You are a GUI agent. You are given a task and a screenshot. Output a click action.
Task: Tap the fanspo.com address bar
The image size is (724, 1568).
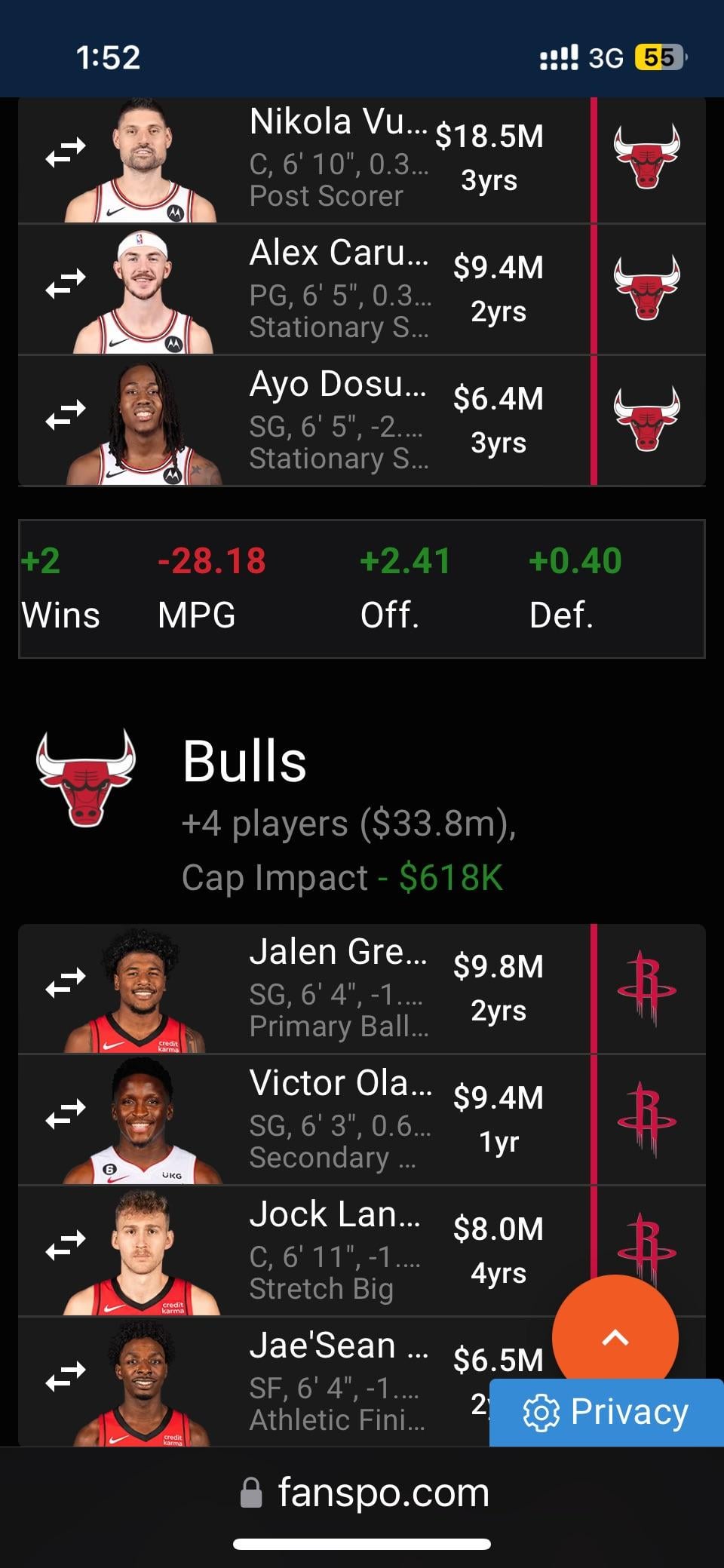pos(364,1493)
